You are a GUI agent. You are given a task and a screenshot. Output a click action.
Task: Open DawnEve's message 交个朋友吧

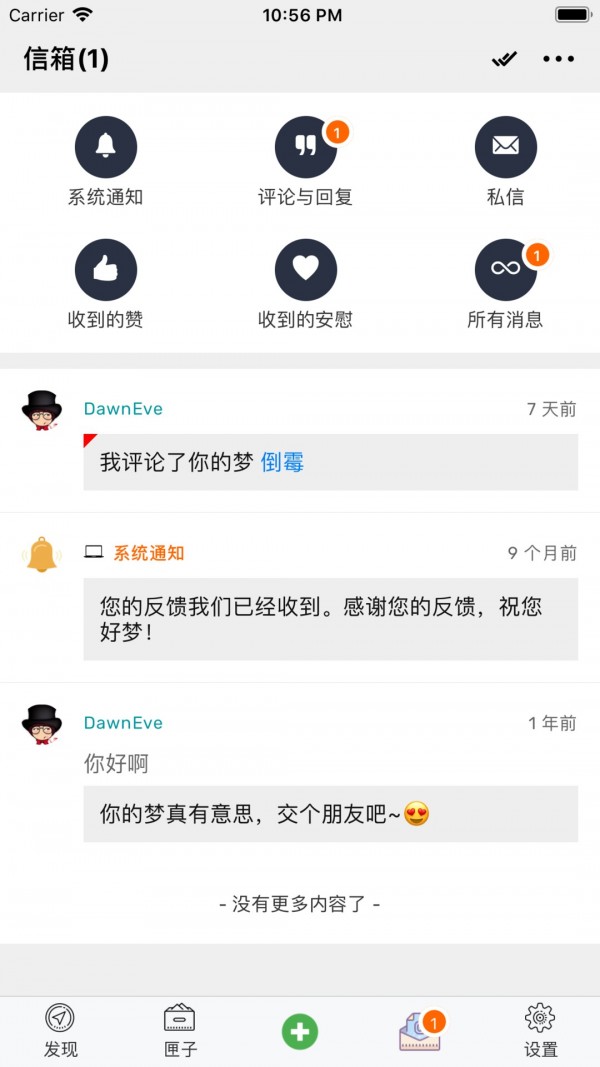click(x=330, y=814)
